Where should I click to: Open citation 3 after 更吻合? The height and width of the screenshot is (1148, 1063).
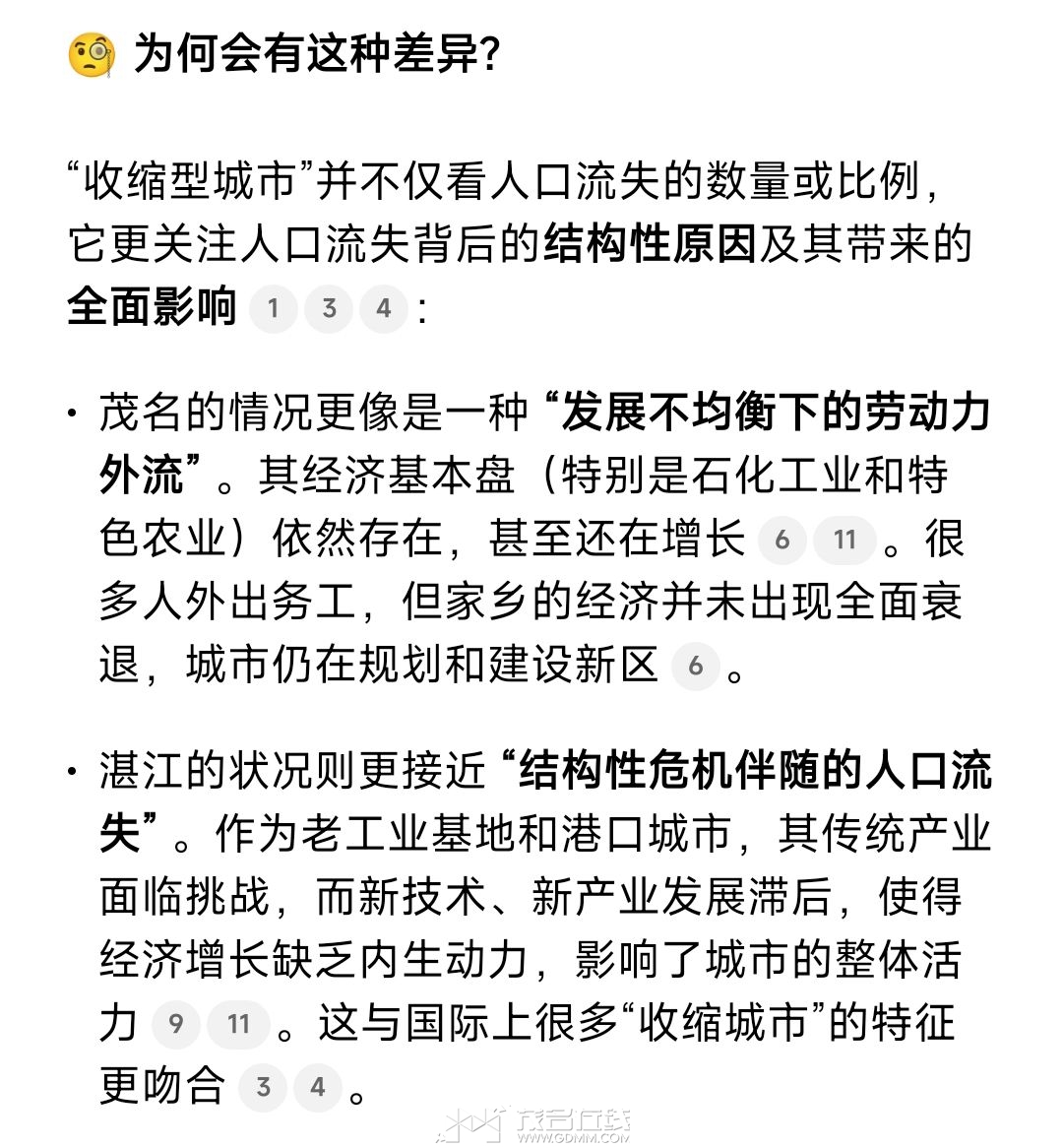tap(263, 1087)
